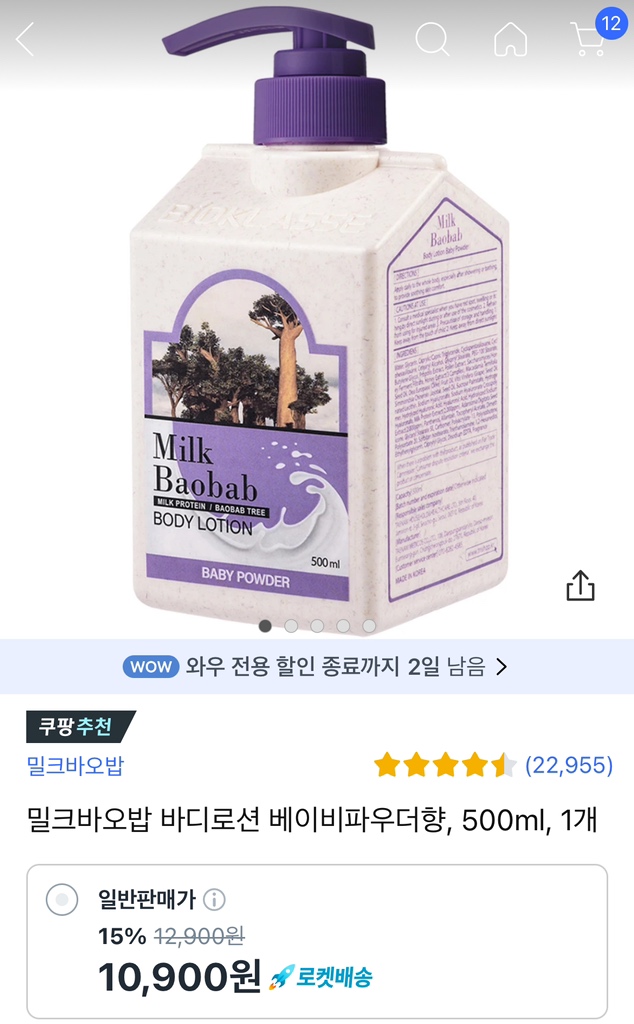The image size is (634, 1024).
Task: Jump to the second product image dot
Action: [291, 626]
